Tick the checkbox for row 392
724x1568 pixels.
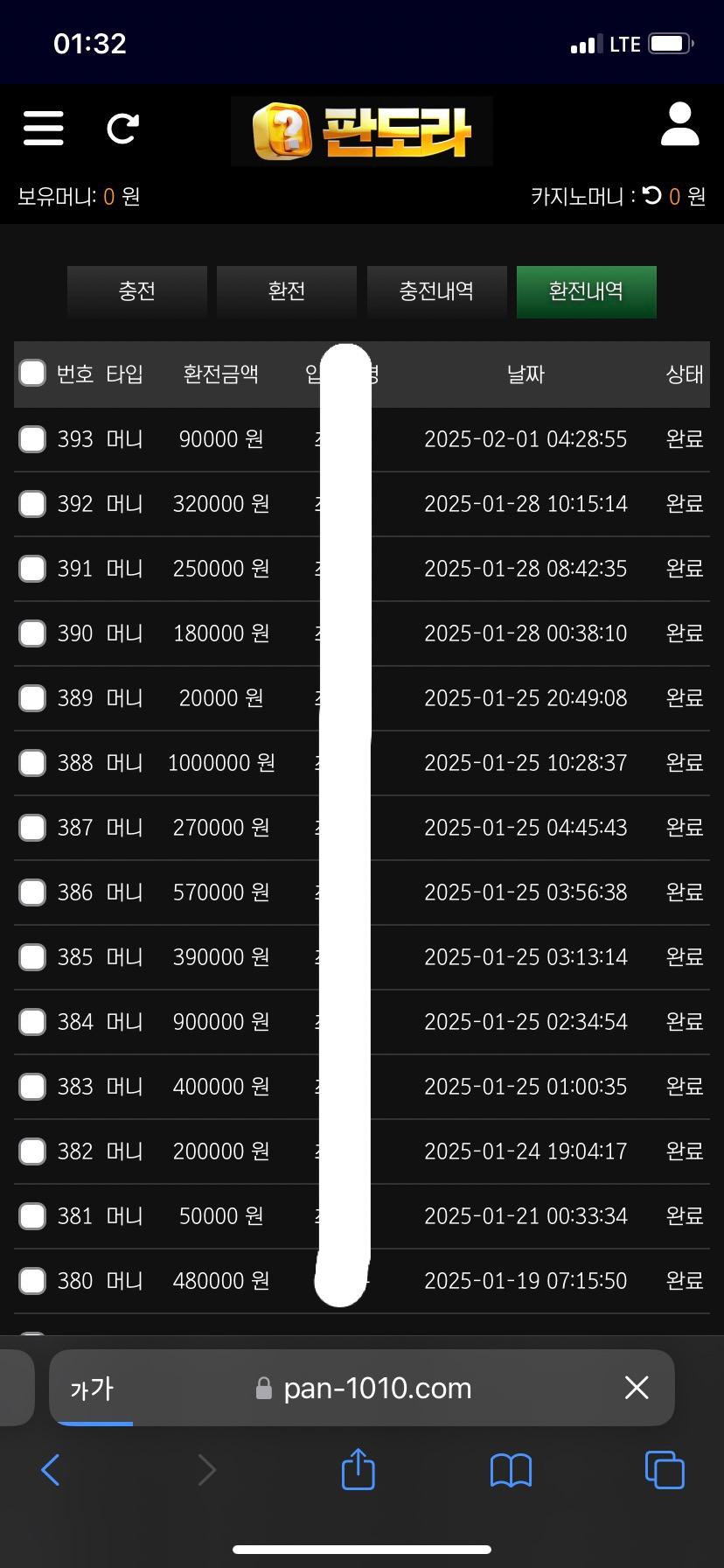coord(32,503)
